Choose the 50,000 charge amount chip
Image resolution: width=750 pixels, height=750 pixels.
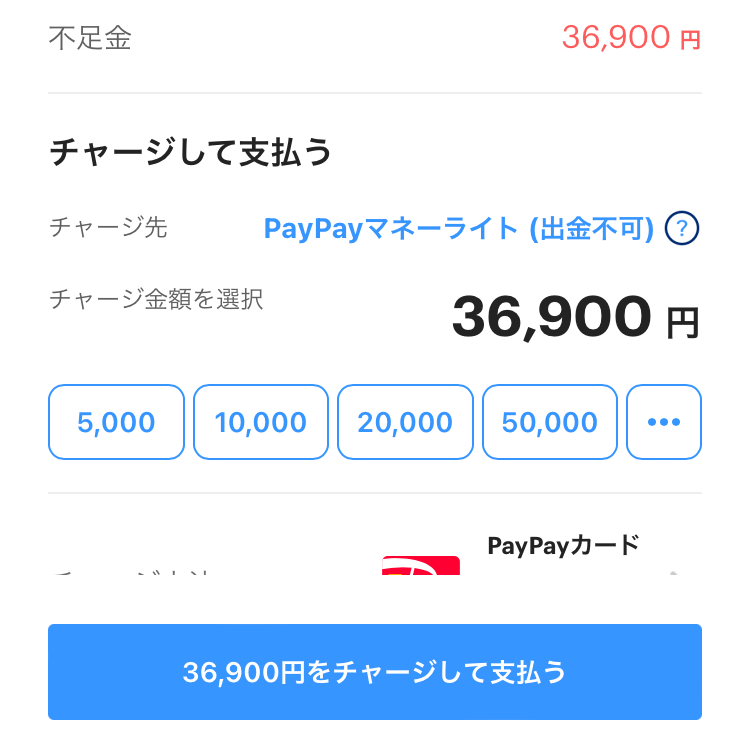[x=550, y=422]
